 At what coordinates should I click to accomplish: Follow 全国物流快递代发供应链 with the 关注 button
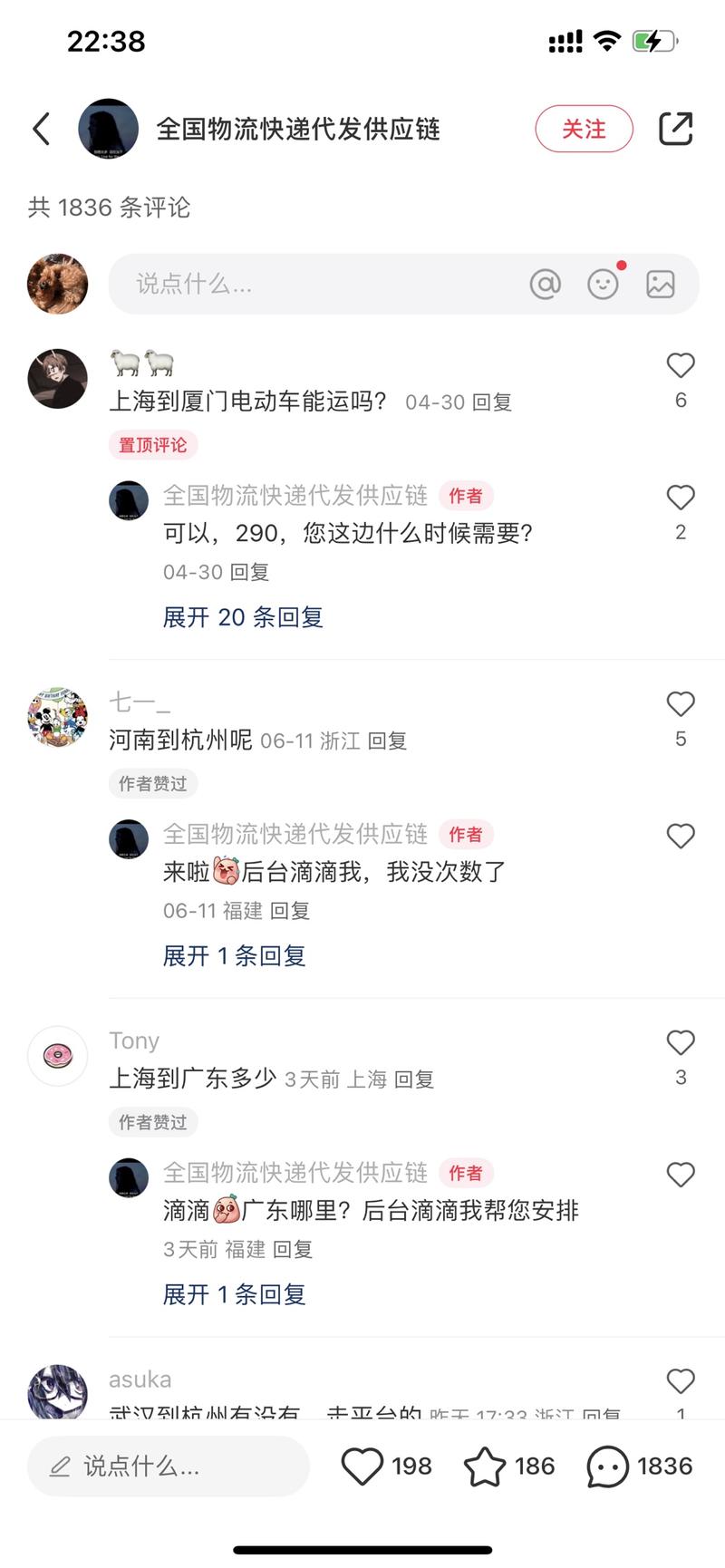[x=584, y=129]
